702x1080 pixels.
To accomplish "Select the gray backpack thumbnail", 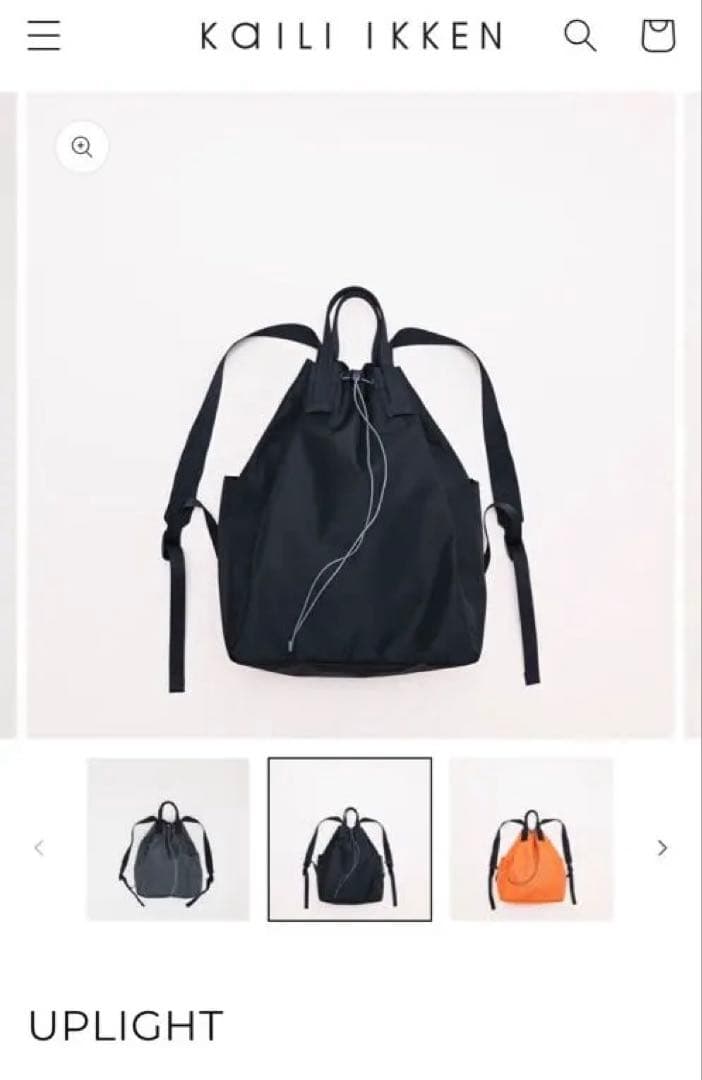I will click(168, 839).
